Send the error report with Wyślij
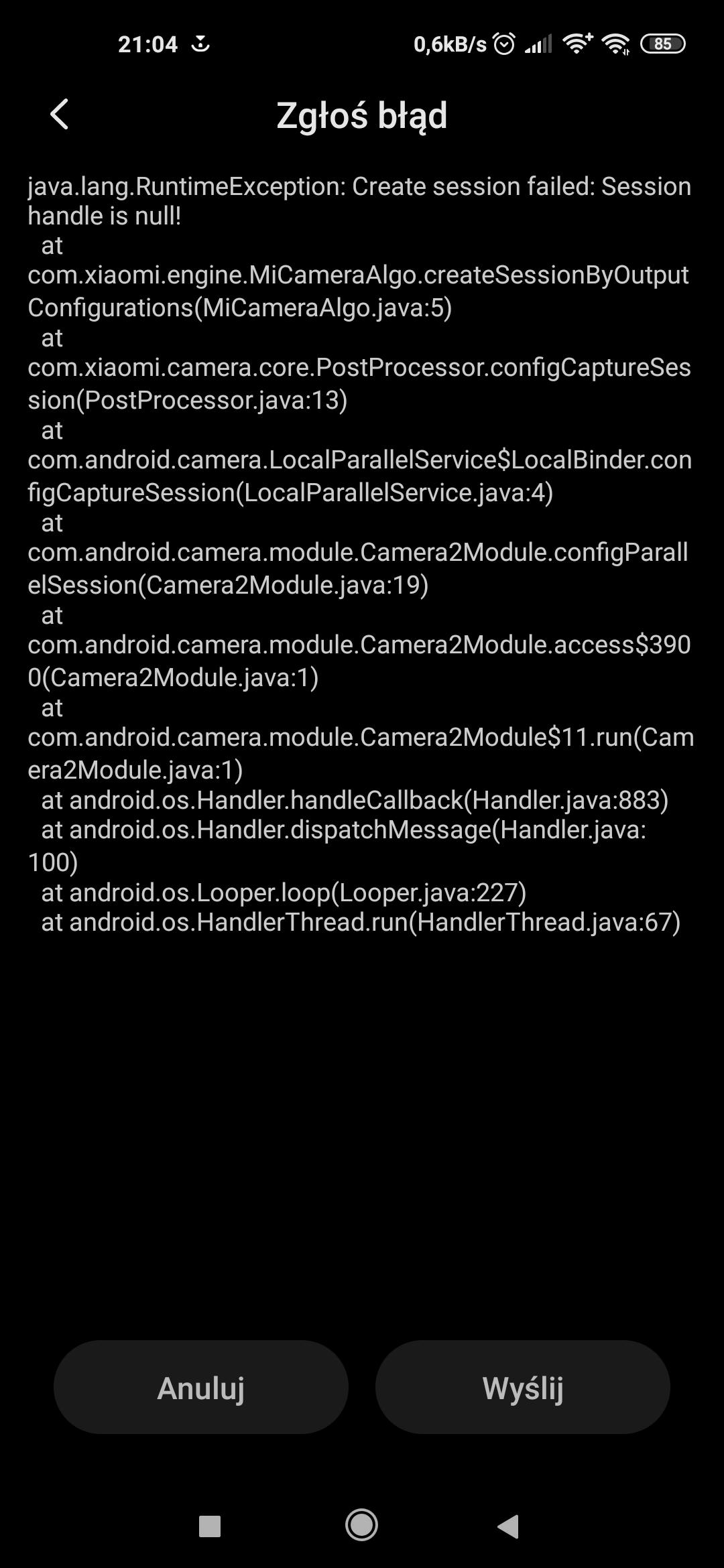The width and height of the screenshot is (724, 1568). (x=522, y=1388)
